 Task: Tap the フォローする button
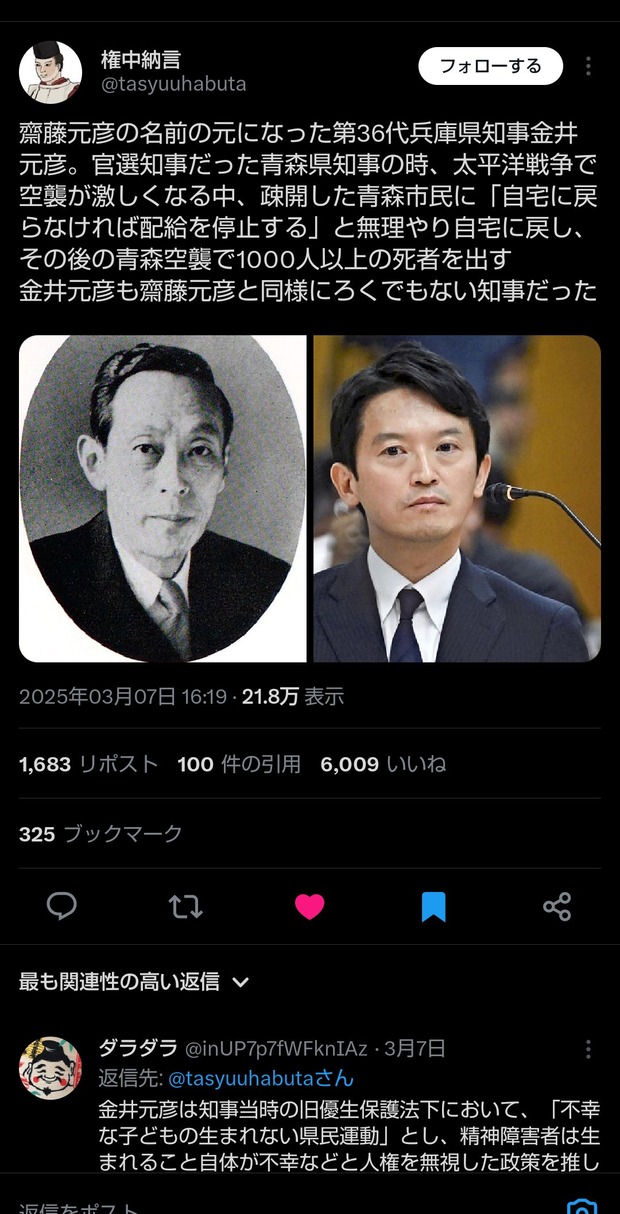(x=490, y=67)
